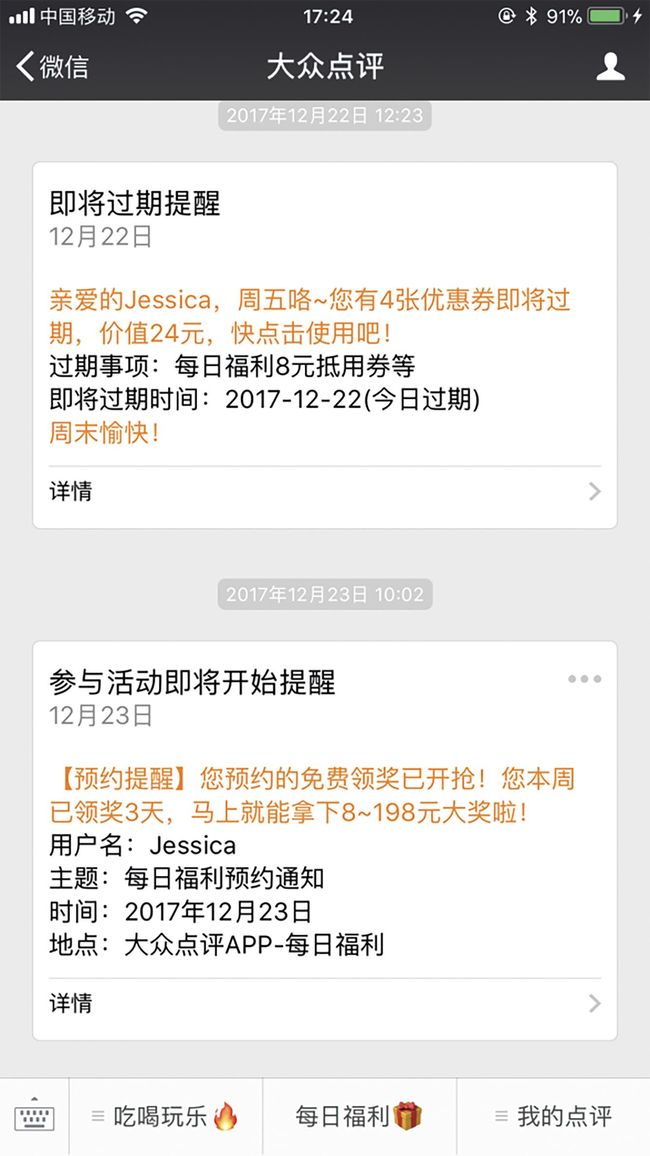Expand the 我的点评 menu
Viewport: 650px width, 1156px height.
(x=553, y=1117)
